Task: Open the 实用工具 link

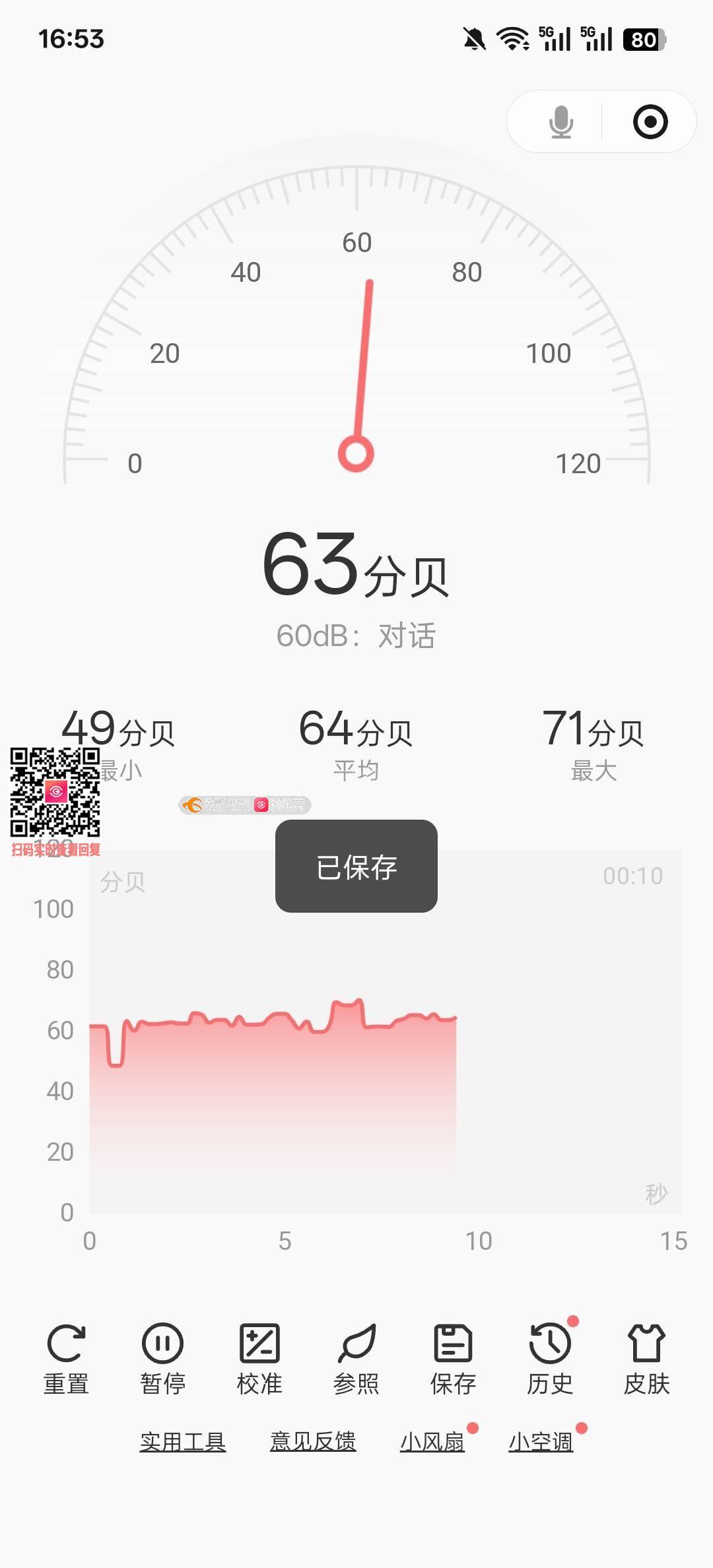Action: pos(183,1442)
